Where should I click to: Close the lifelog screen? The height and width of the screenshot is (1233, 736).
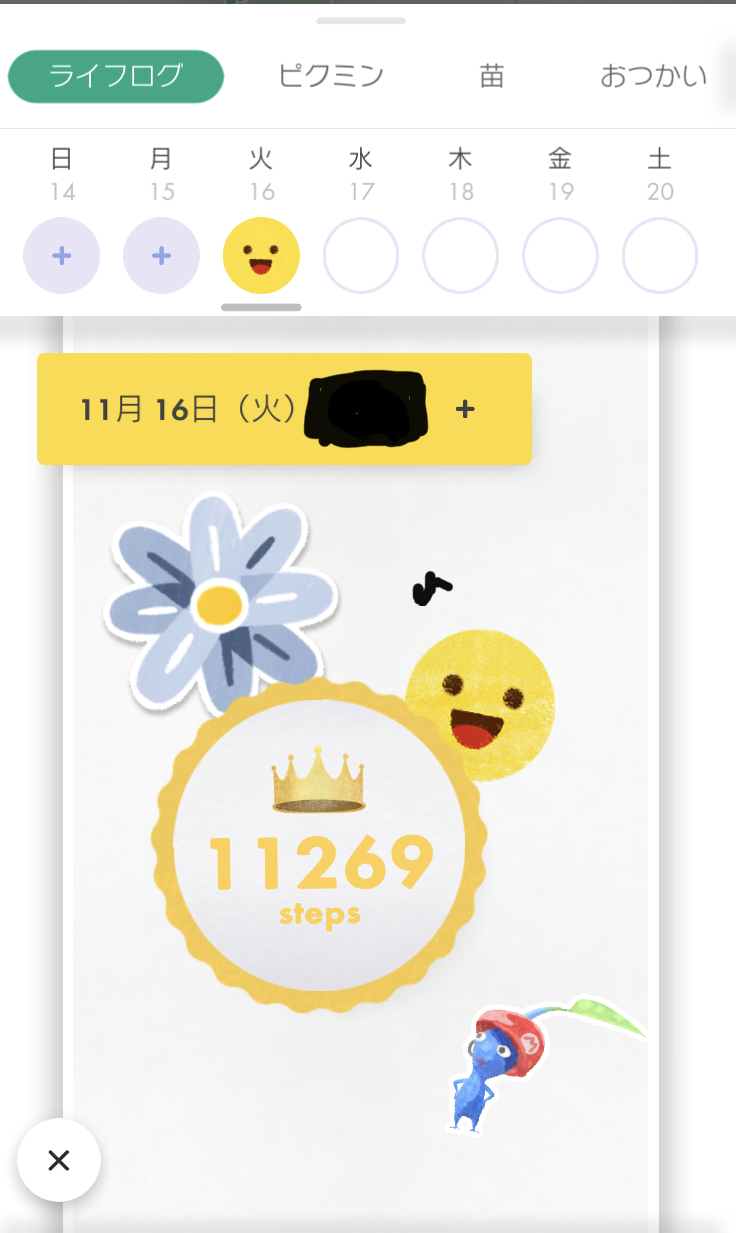[x=59, y=1160]
